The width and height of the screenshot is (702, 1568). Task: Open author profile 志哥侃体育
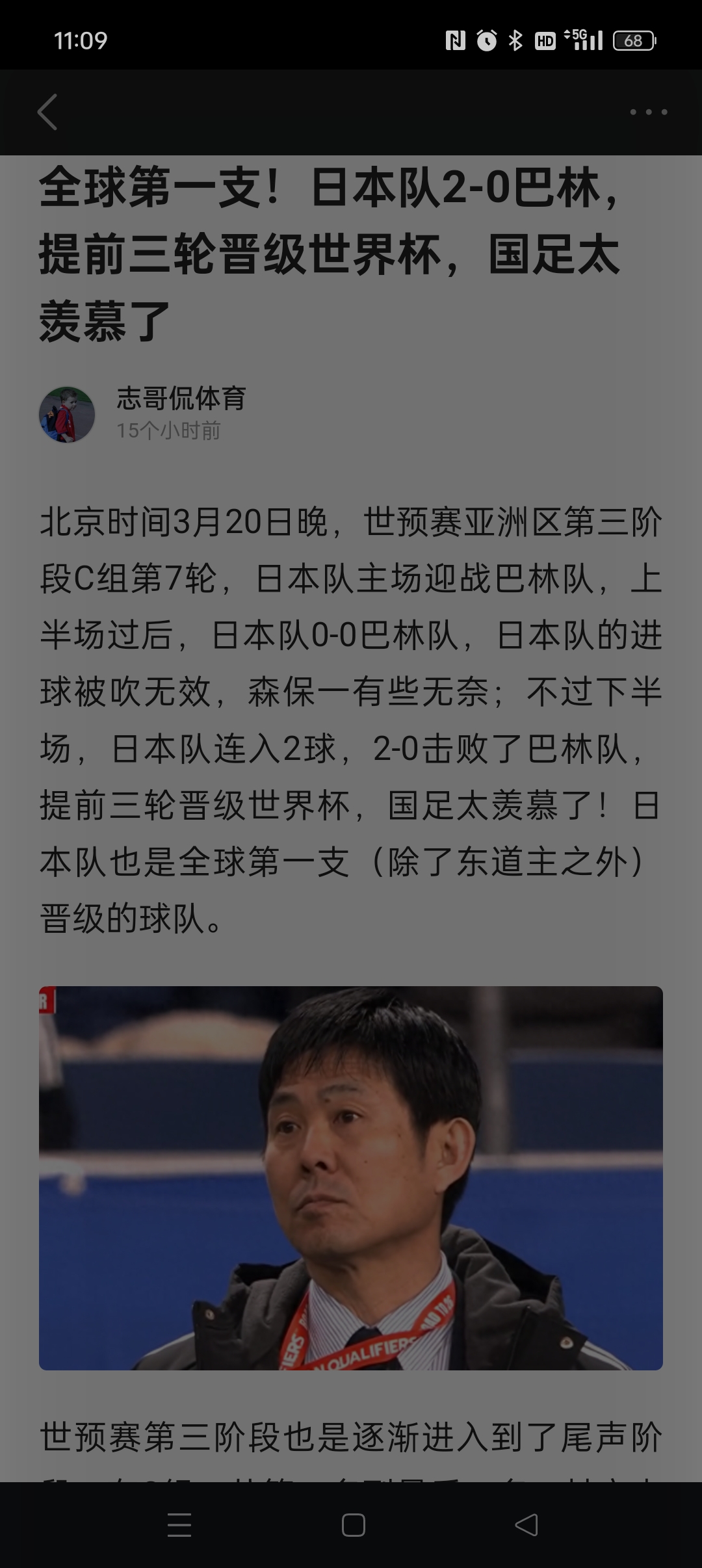point(181,399)
